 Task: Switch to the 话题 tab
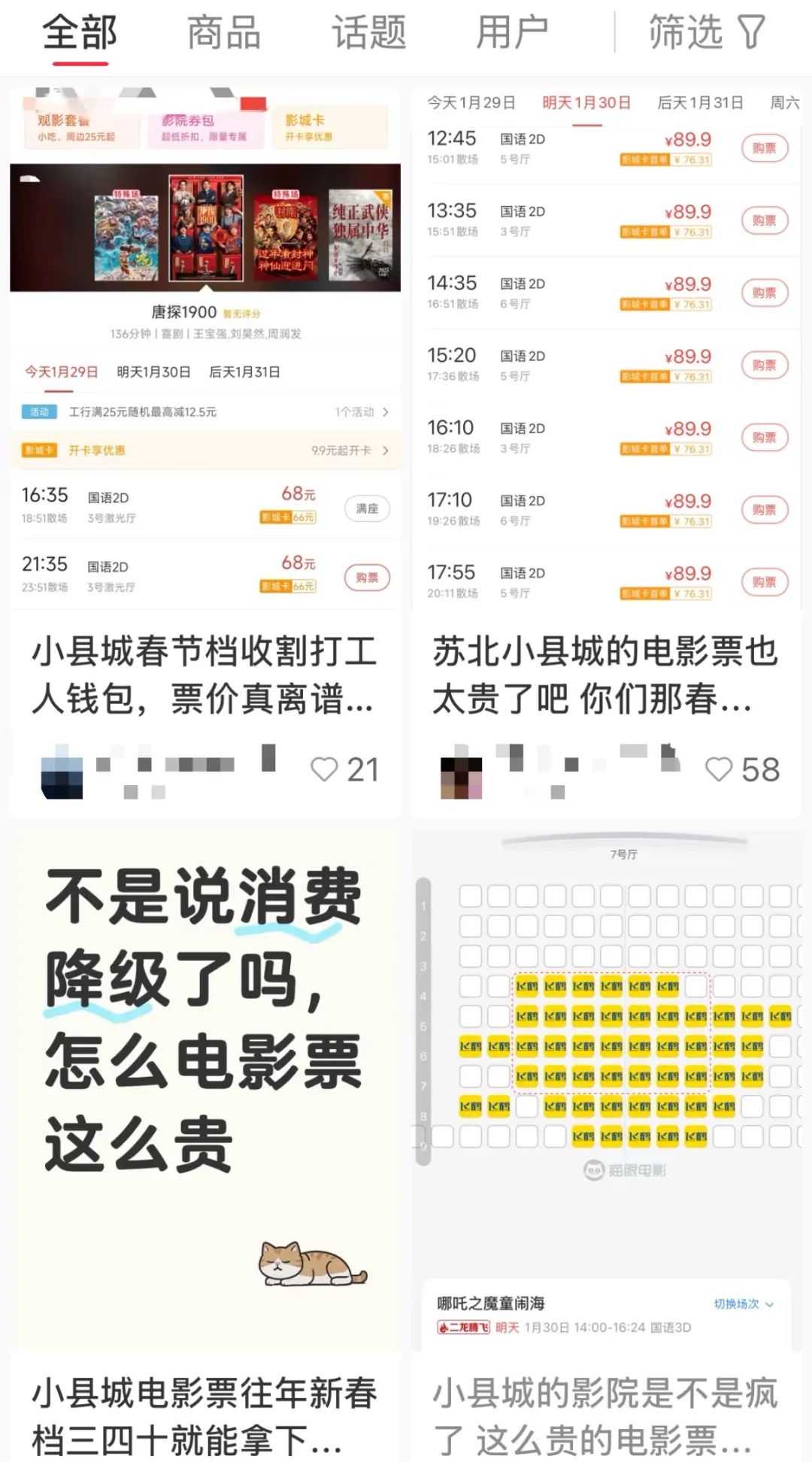(x=368, y=33)
